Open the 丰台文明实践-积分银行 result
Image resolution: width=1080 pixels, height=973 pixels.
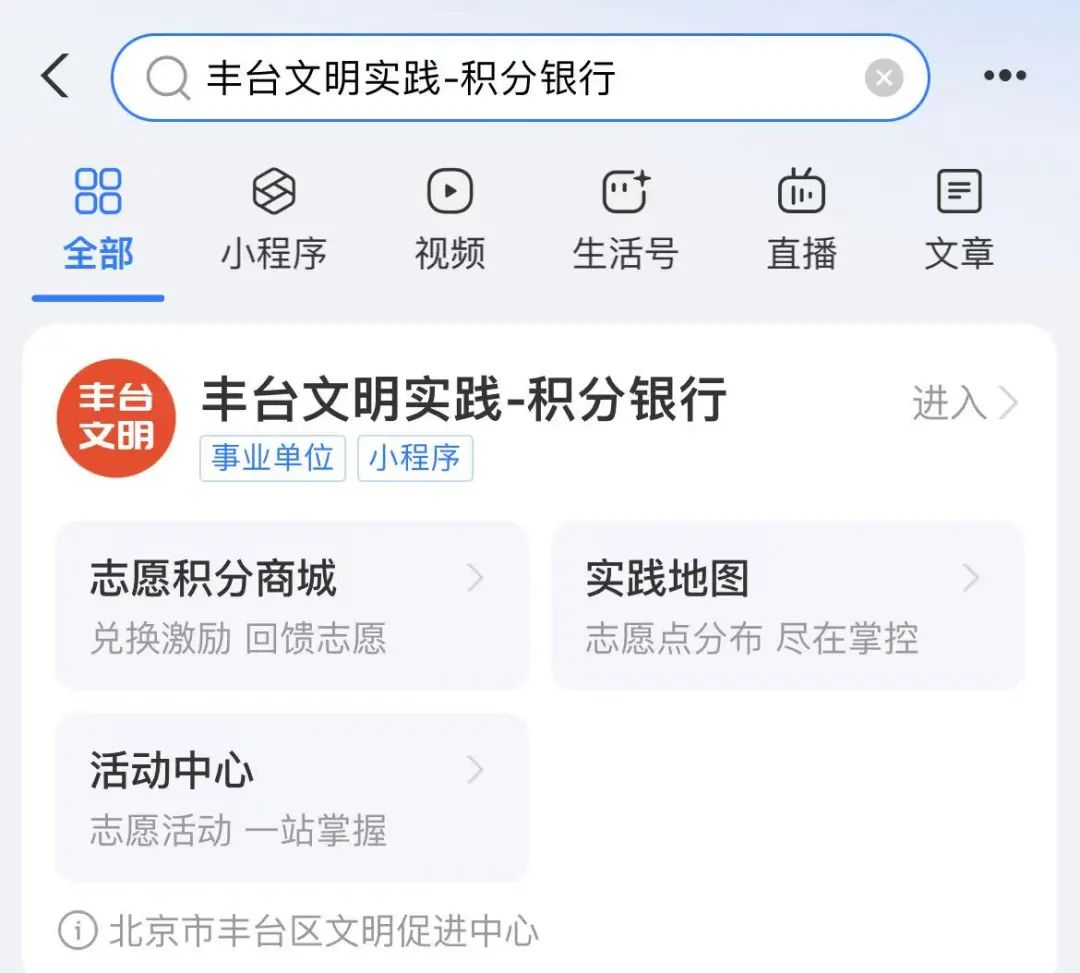point(463,400)
